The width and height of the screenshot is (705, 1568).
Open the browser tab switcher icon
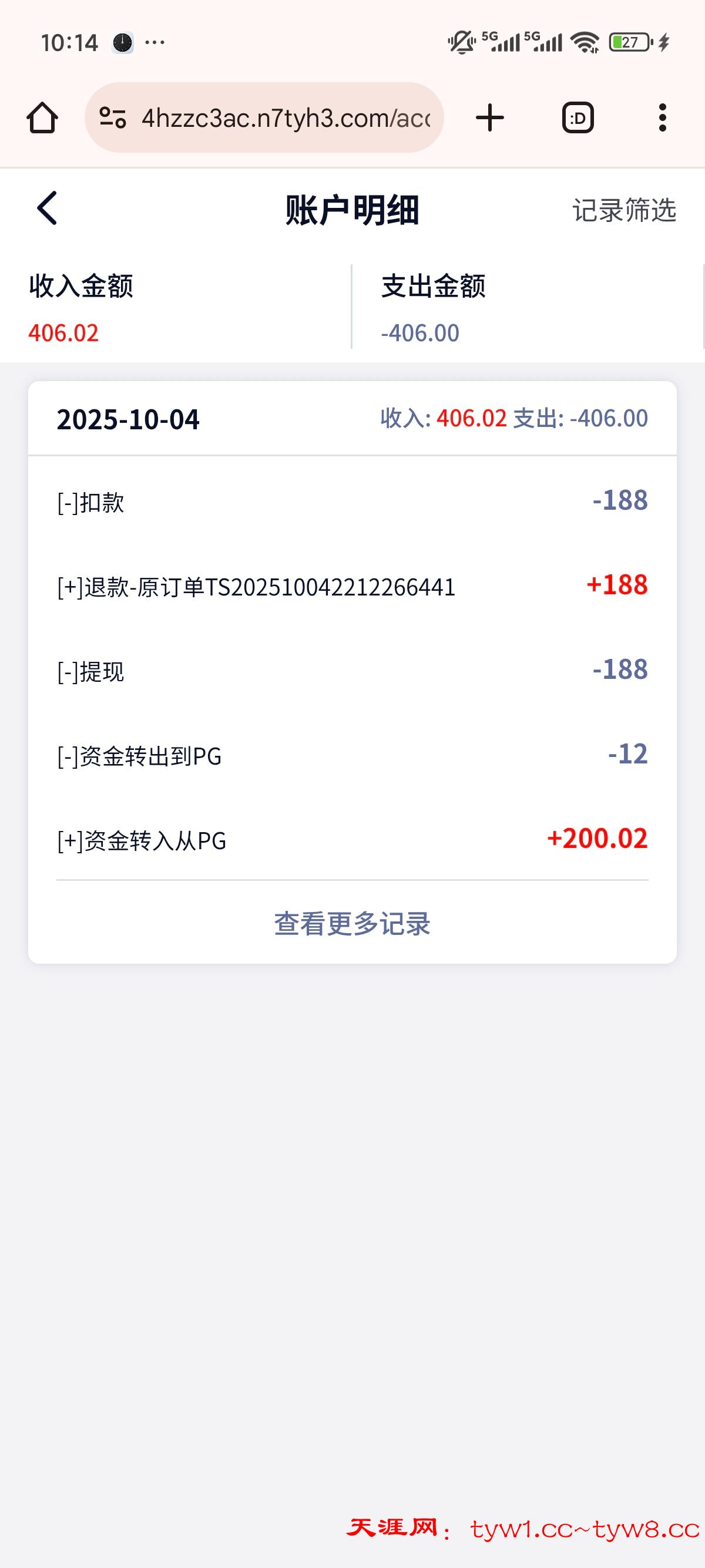[577, 117]
